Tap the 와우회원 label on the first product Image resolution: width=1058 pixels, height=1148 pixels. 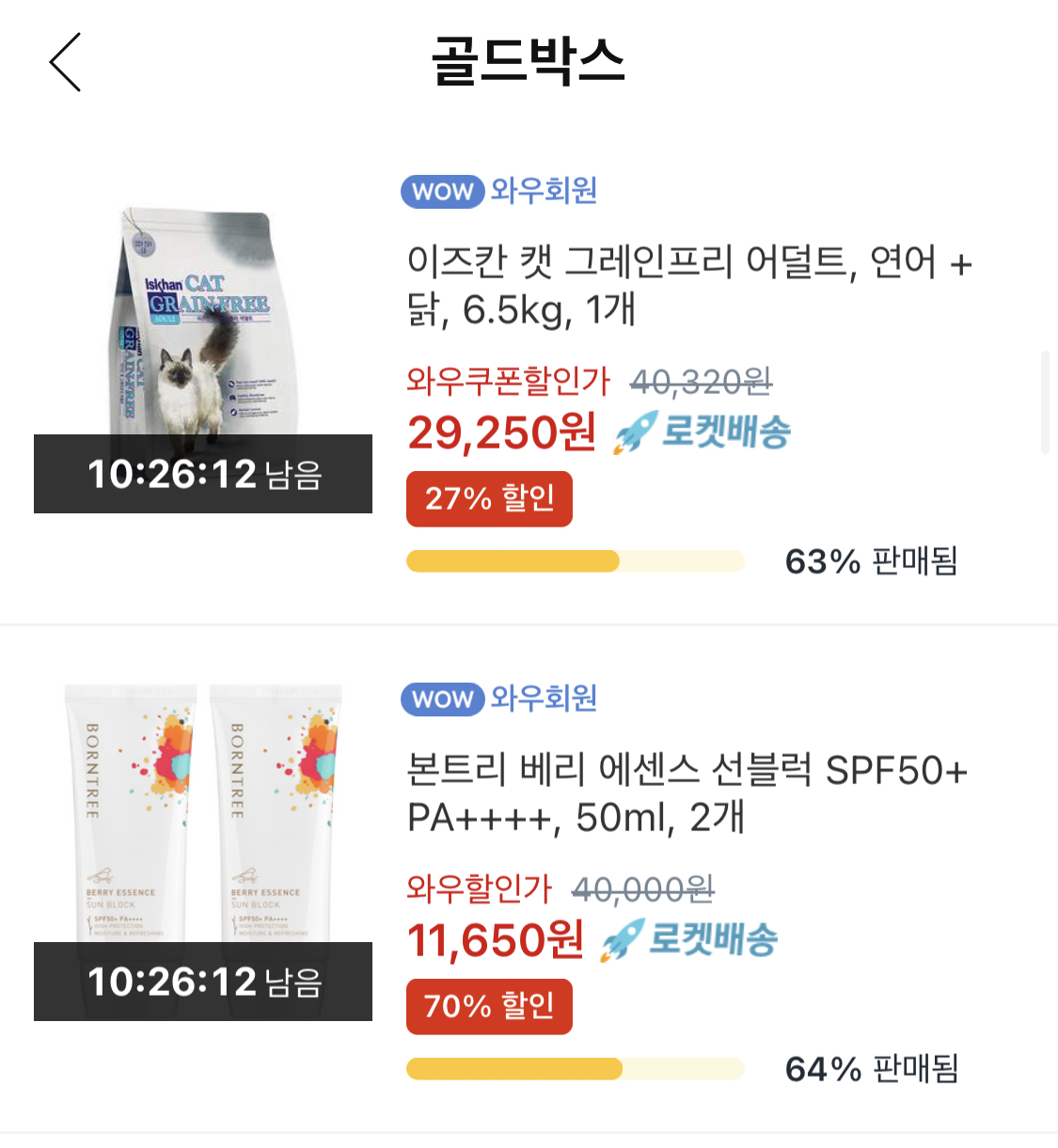[x=545, y=192]
